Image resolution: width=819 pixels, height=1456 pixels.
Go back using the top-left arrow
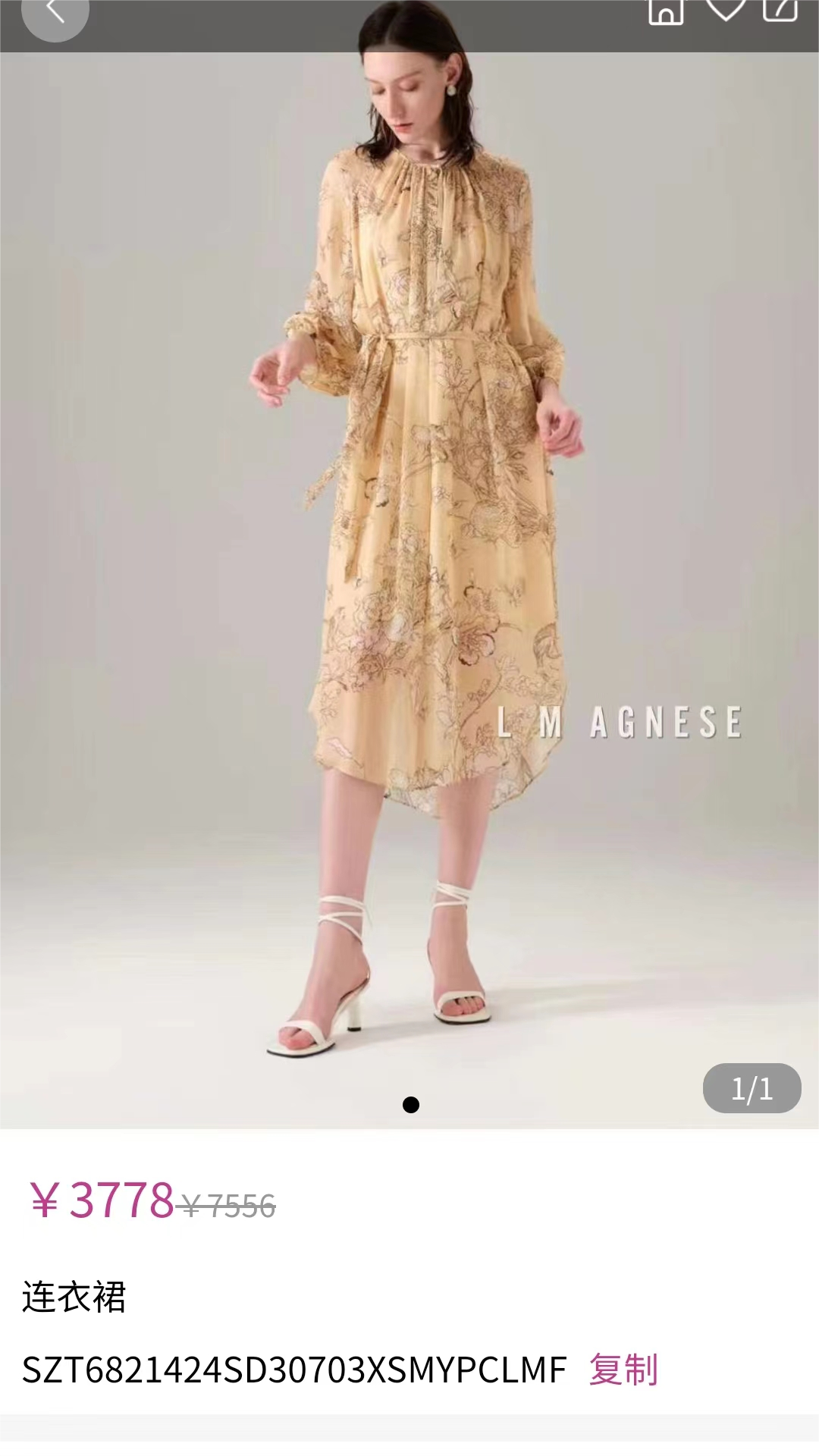[55, 12]
